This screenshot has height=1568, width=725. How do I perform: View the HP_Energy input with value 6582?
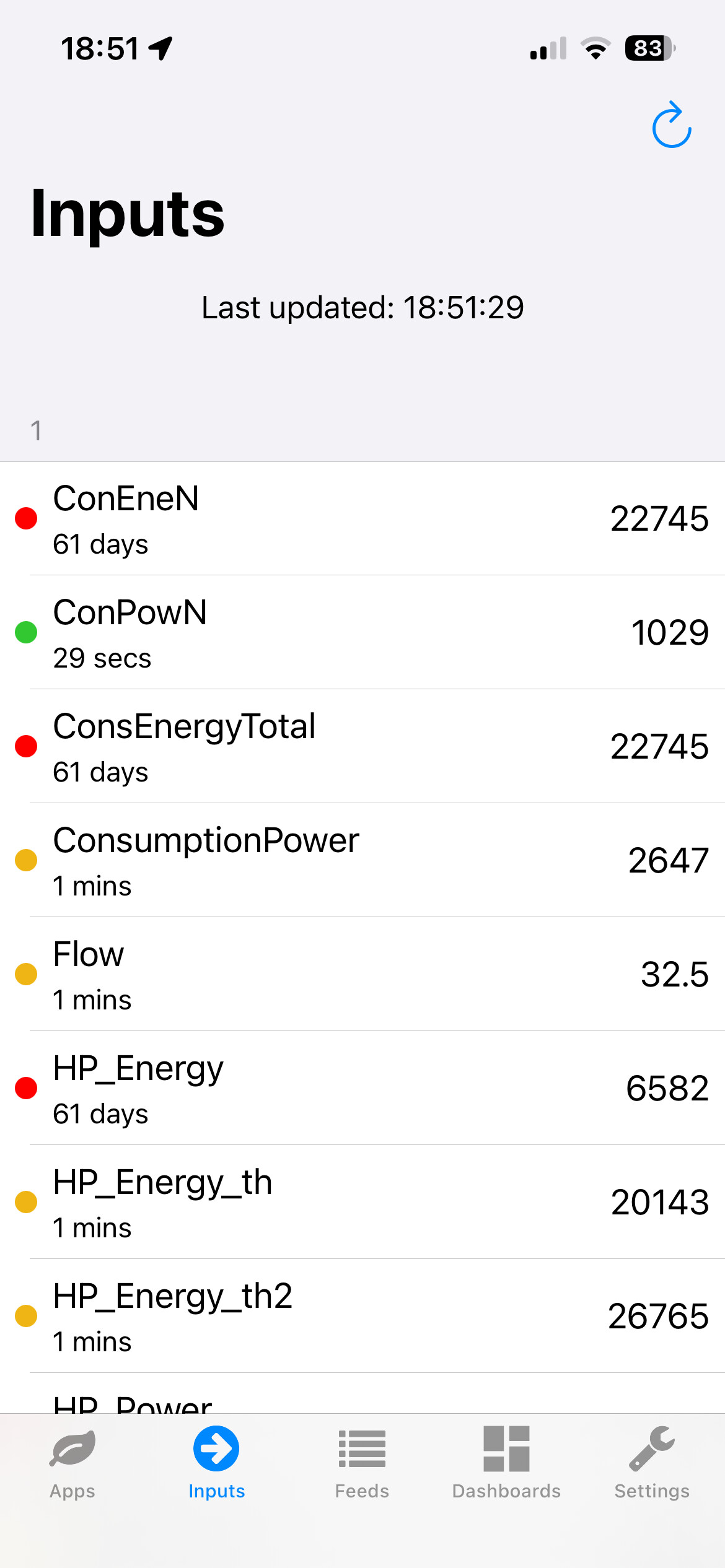tap(362, 1089)
